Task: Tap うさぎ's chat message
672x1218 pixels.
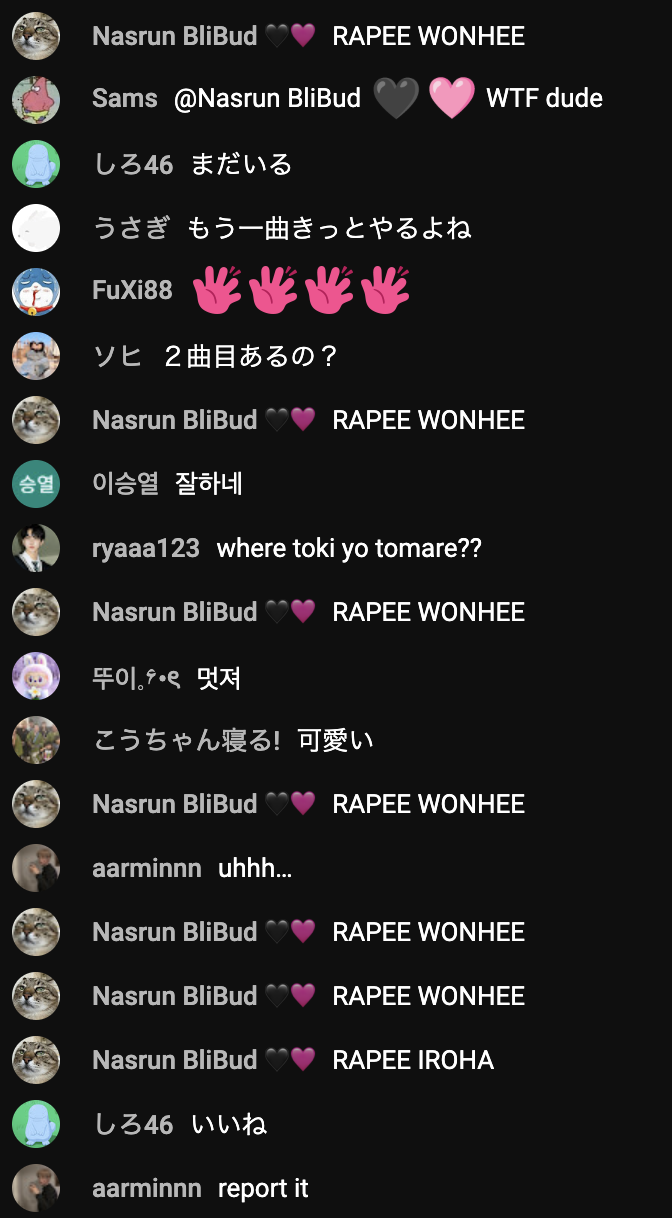Action: [x=336, y=228]
